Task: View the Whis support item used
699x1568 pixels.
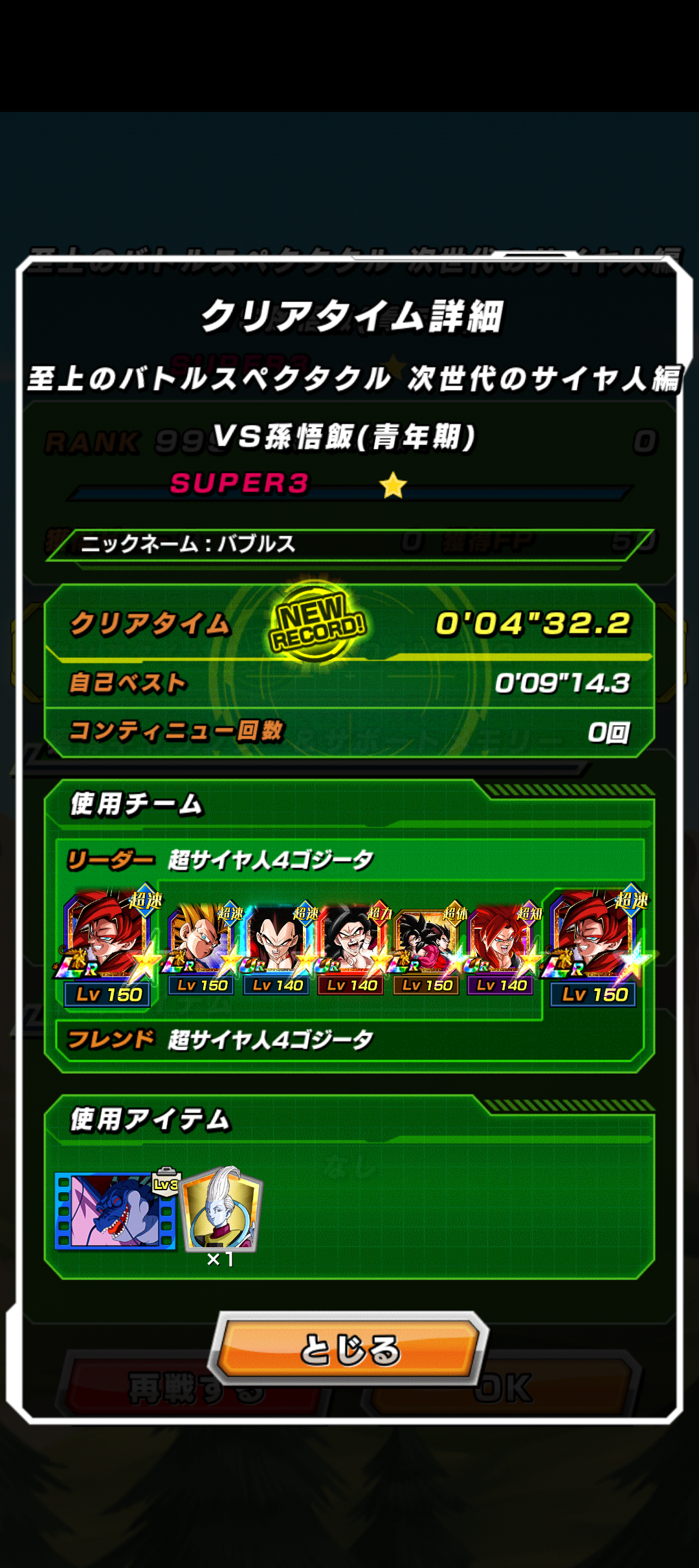Action: point(221,1210)
